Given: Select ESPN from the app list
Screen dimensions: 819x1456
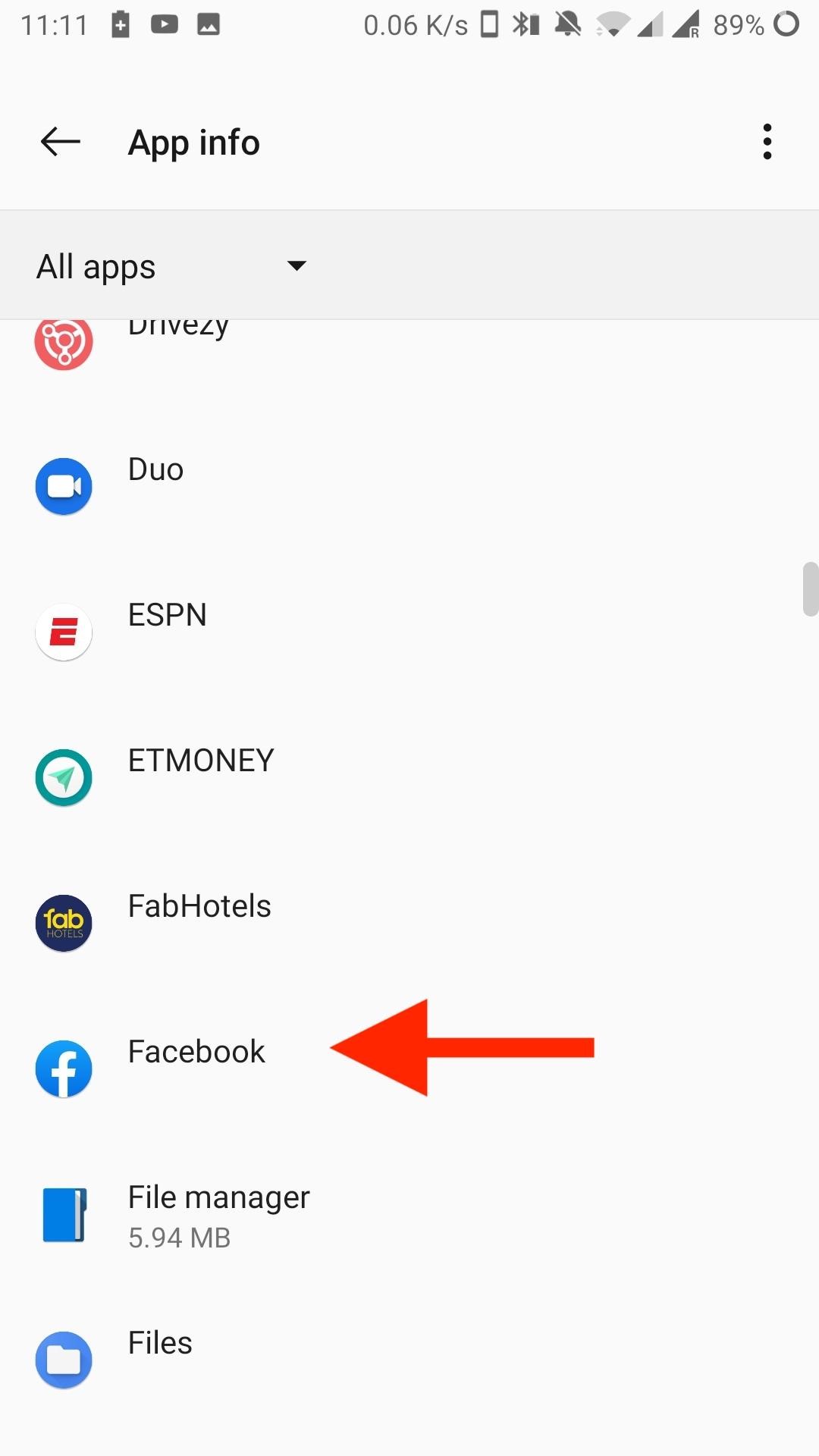Looking at the screenshot, I should point(409,632).
